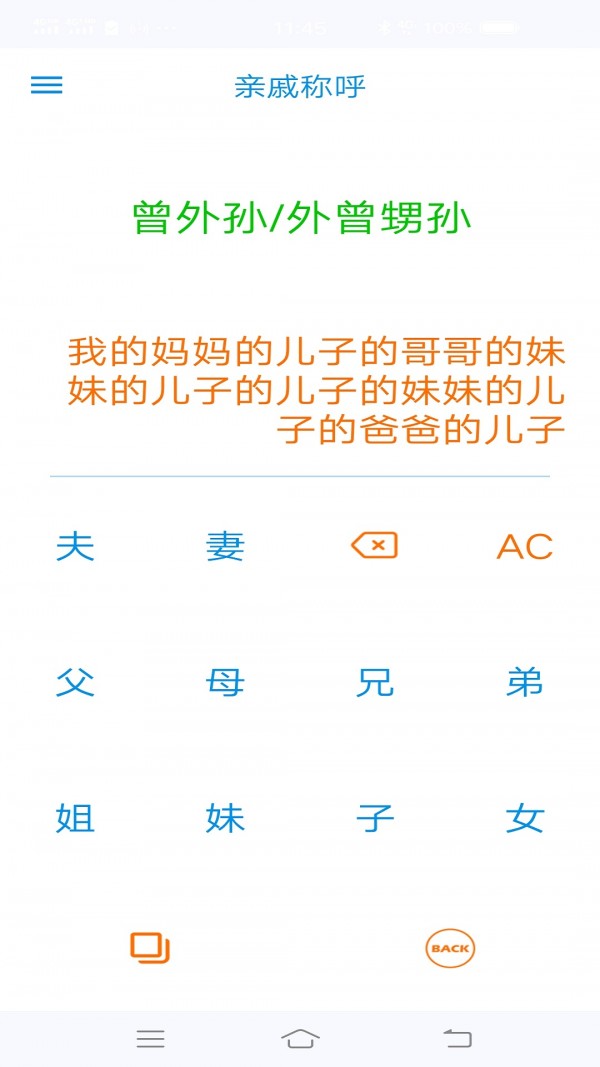Select the 姐 (older sister) key
The height and width of the screenshot is (1067, 600).
click(75, 819)
